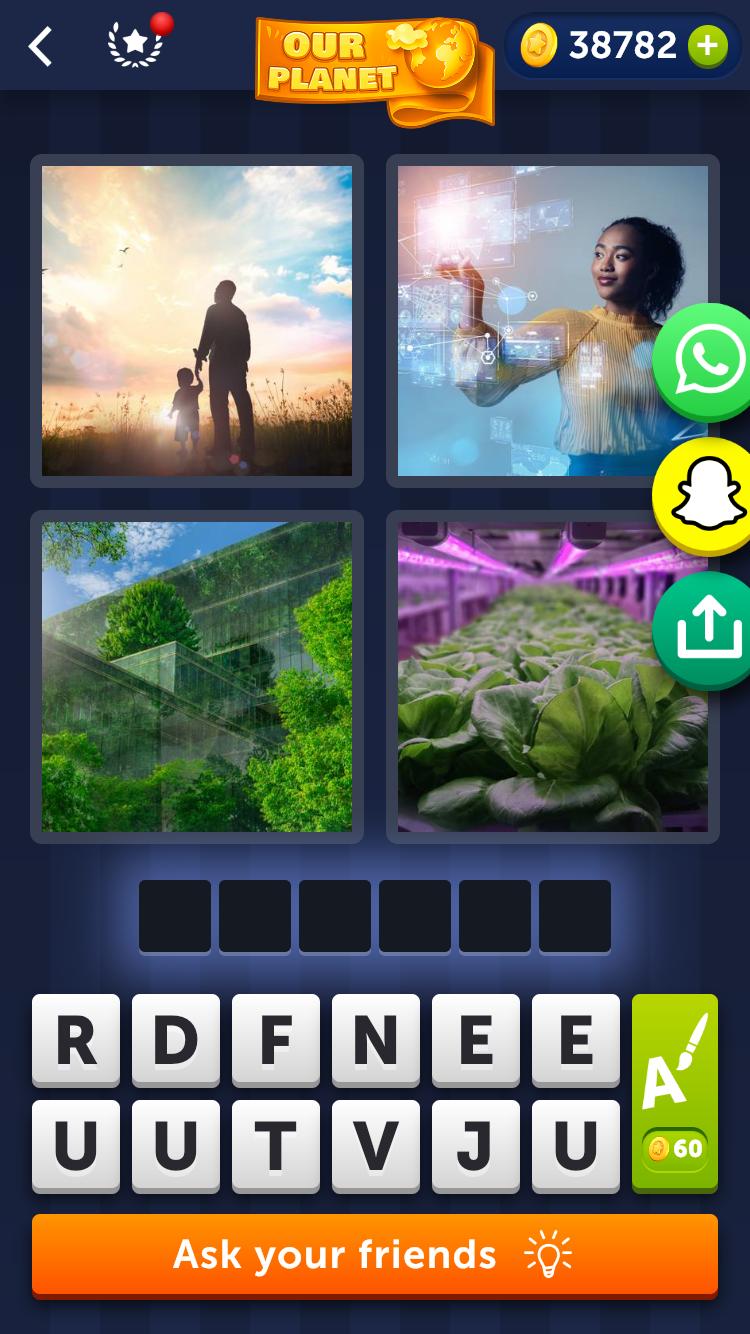Choose the letter V tile
Screen dimensions: 750x1334
click(x=376, y=1146)
